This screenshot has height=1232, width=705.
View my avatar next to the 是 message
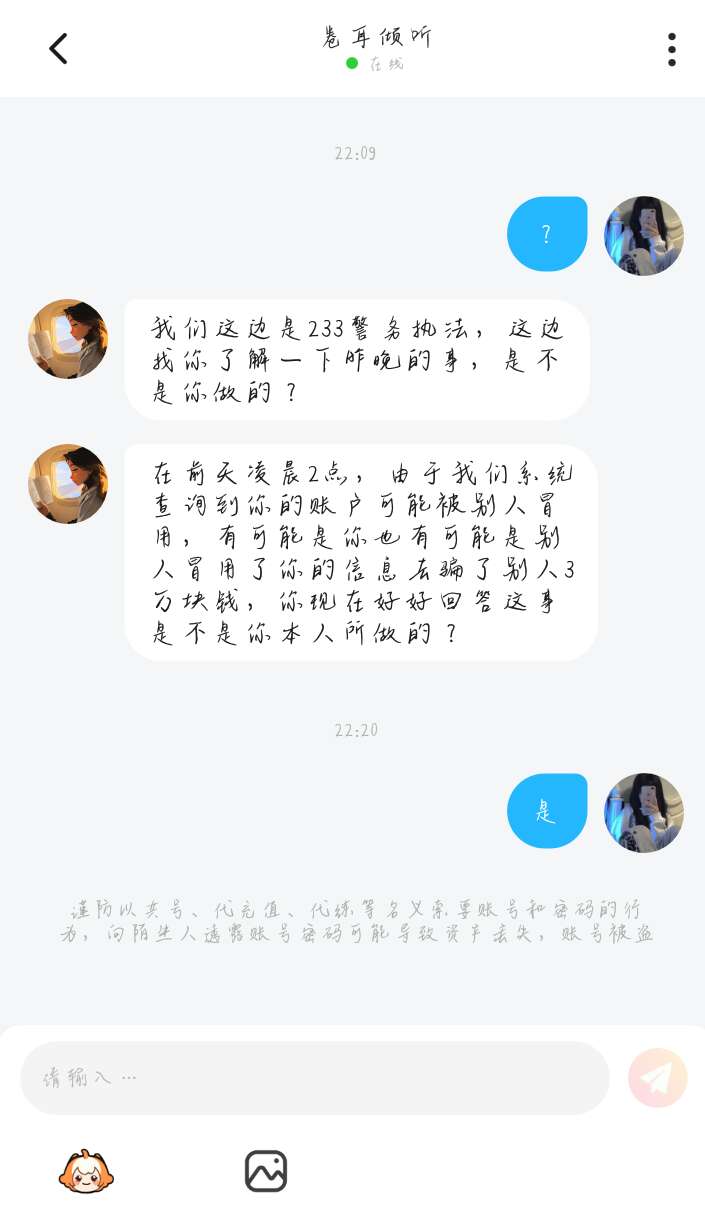click(x=644, y=812)
